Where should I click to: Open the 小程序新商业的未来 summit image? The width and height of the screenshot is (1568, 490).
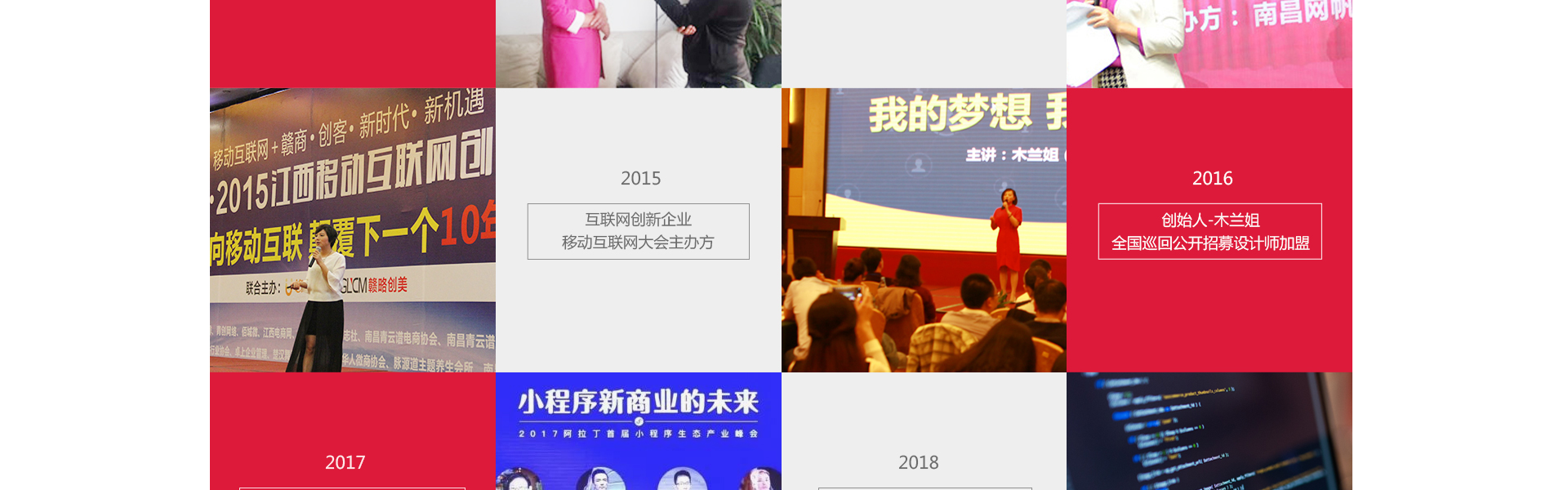pyautogui.click(x=638, y=431)
